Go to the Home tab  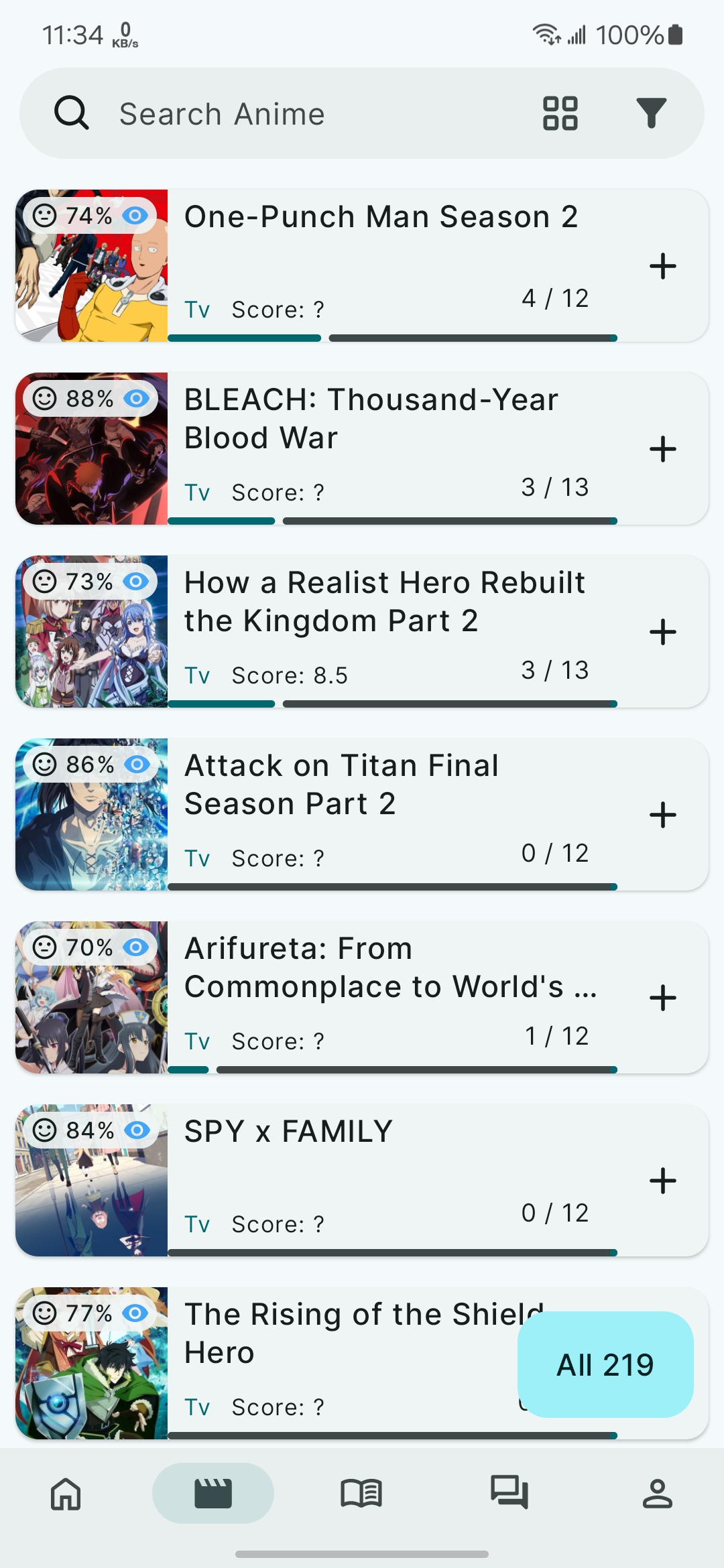[x=66, y=1494]
